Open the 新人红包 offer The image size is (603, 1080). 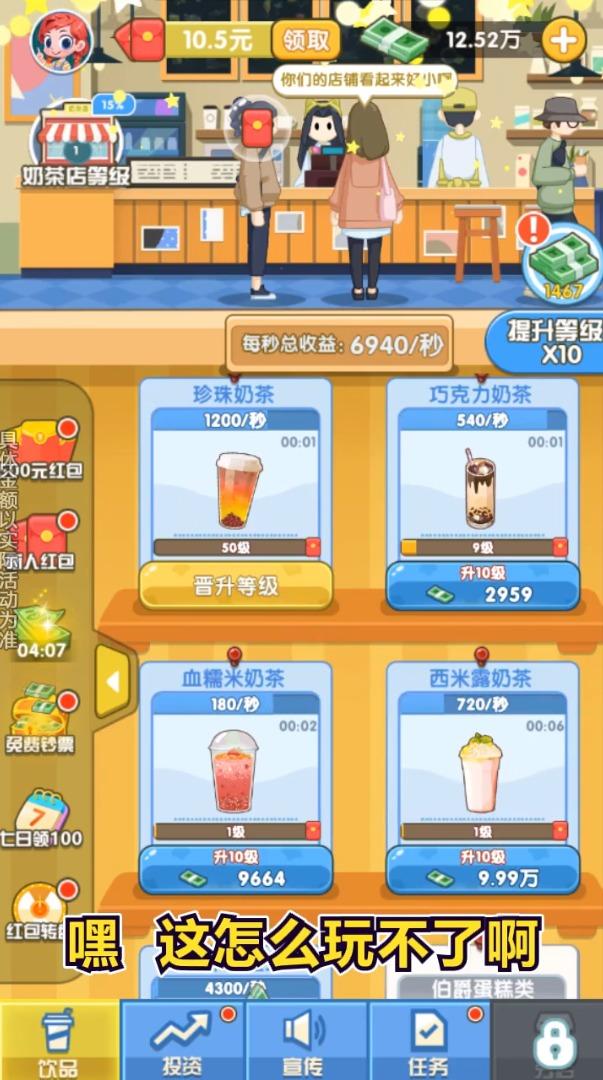tap(45, 545)
